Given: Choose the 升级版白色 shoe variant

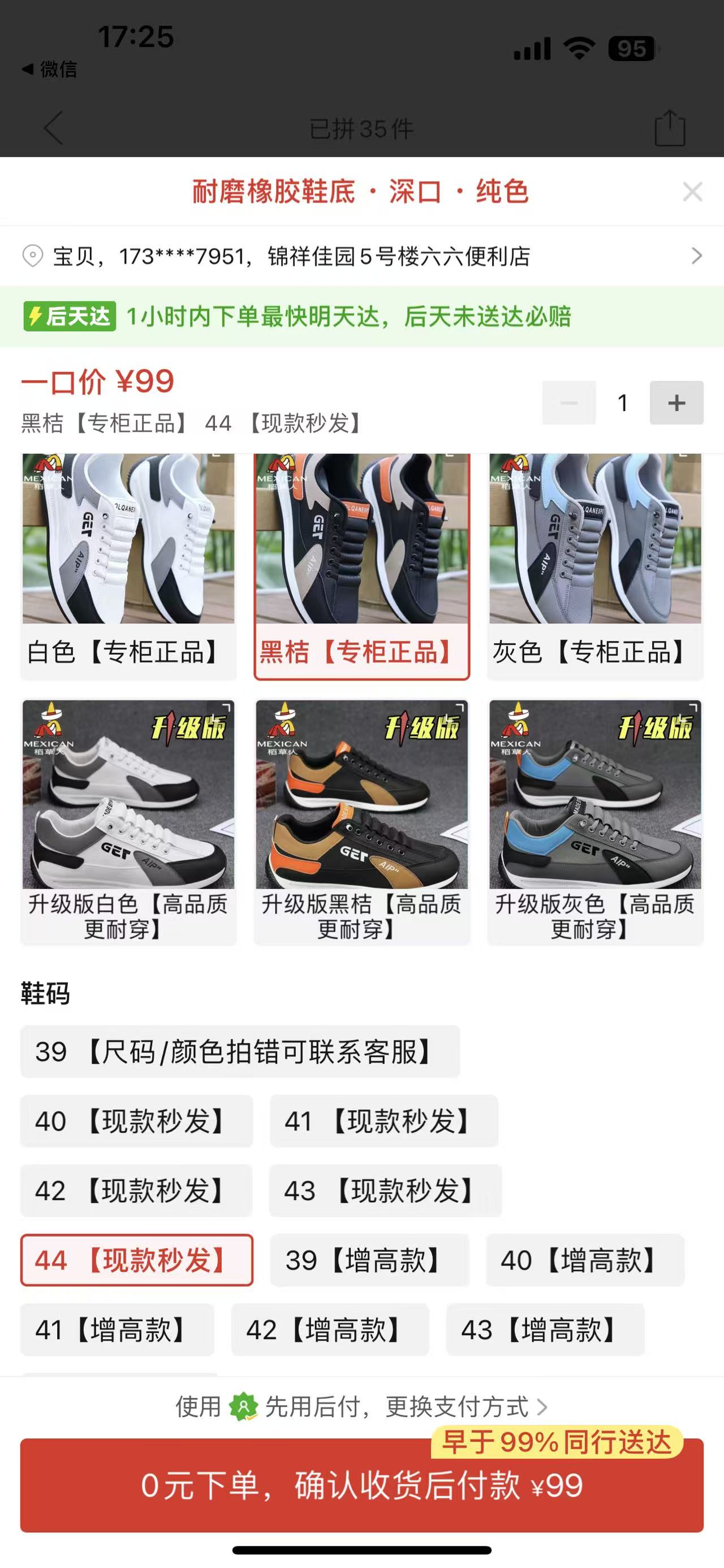Looking at the screenshot, I should 128,822.
